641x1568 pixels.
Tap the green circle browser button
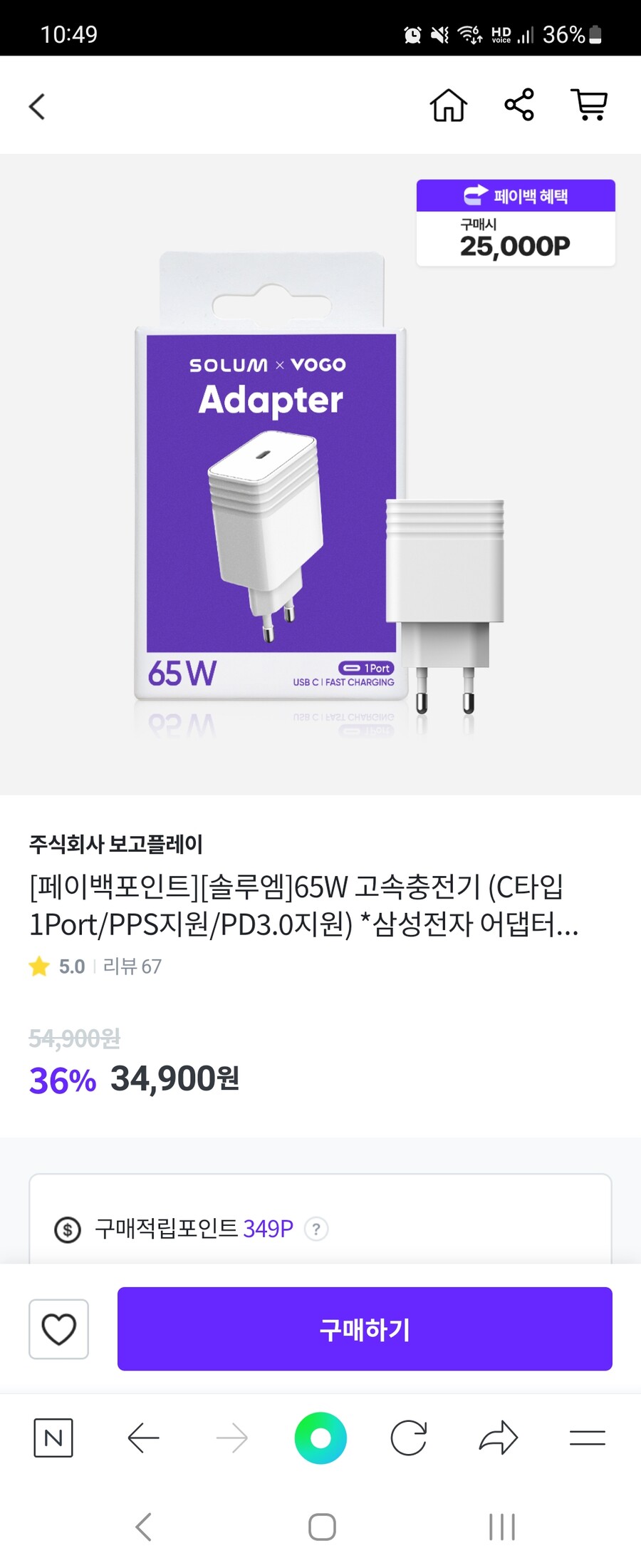tap(320, 1438)
